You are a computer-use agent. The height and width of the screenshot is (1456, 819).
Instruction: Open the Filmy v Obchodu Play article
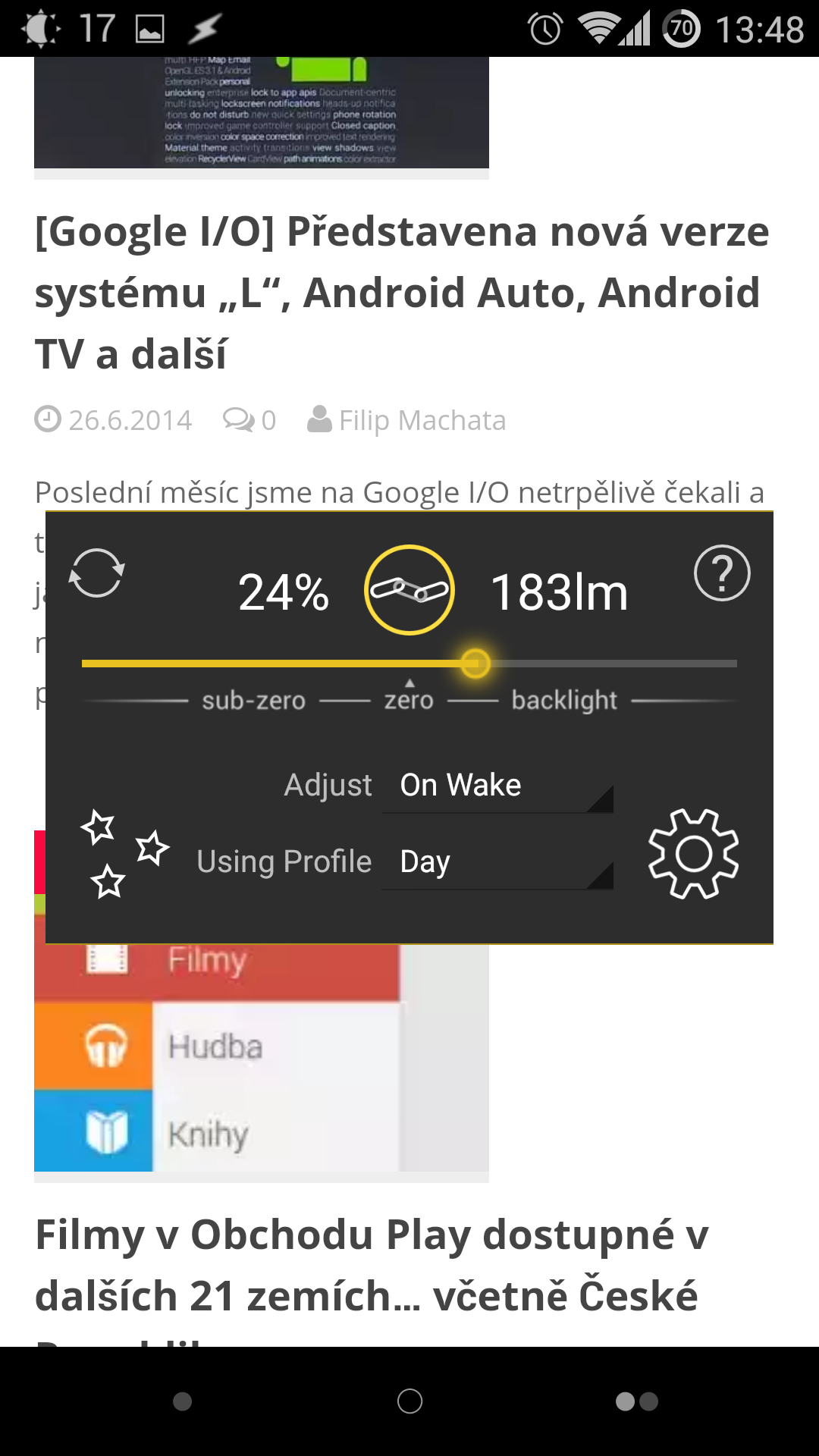[x=372, y=1265]
